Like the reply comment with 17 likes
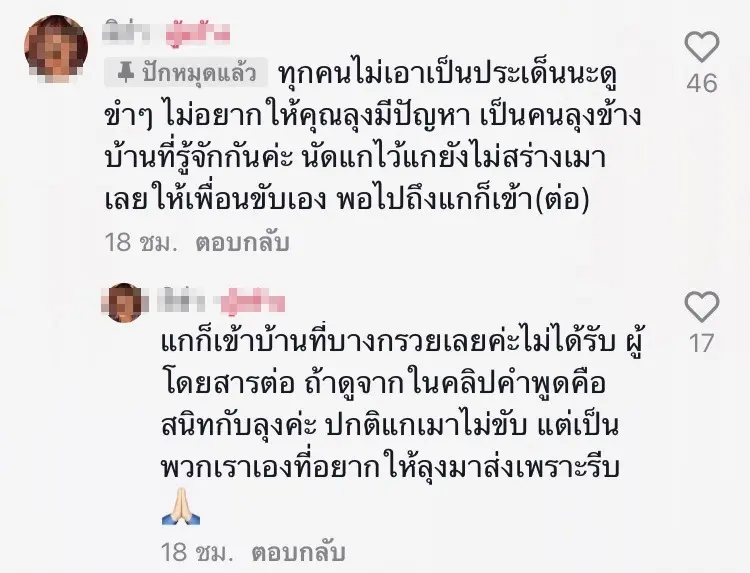The height and width of the screenshot is (573, 750). pos(702,307)
